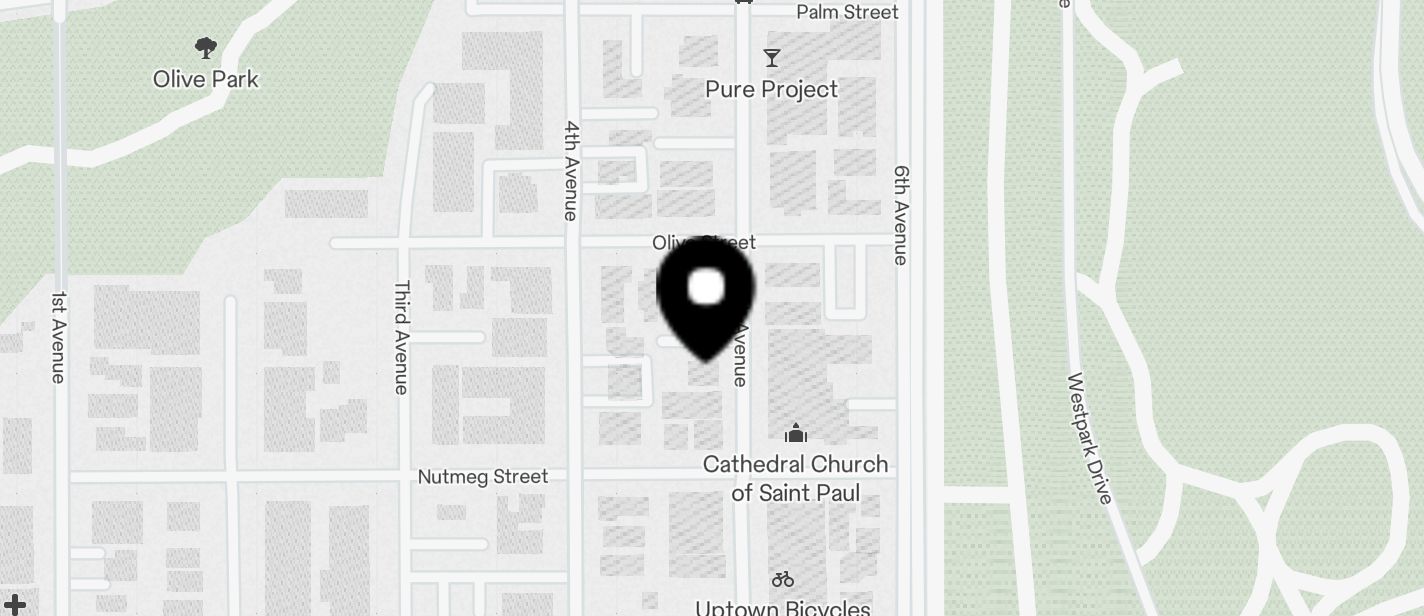The height and width of the screenshot is (616, 1424).
Task: Open the Pure Project place marker
Action: [x=771, y=59]
